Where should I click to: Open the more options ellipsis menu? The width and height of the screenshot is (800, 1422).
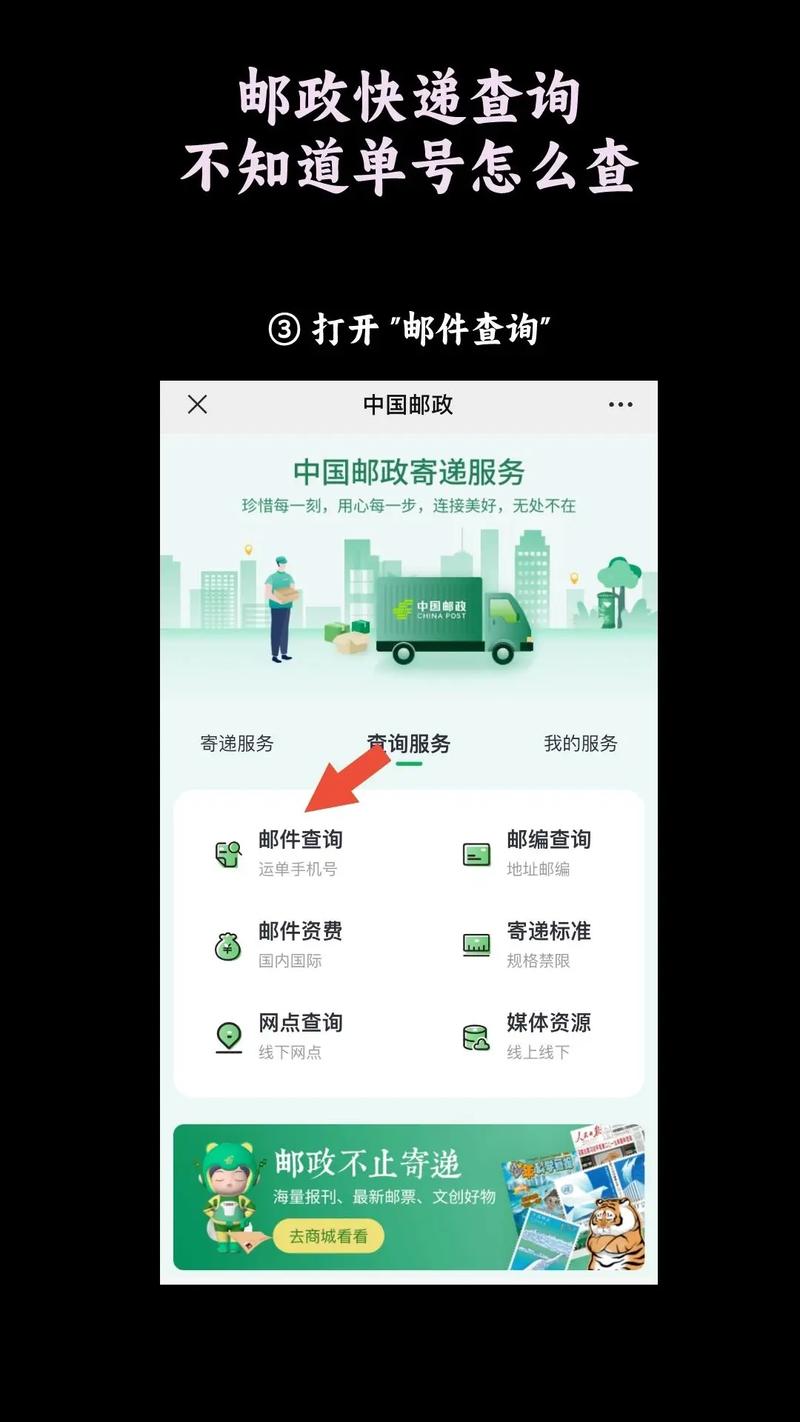coord(620,404)
